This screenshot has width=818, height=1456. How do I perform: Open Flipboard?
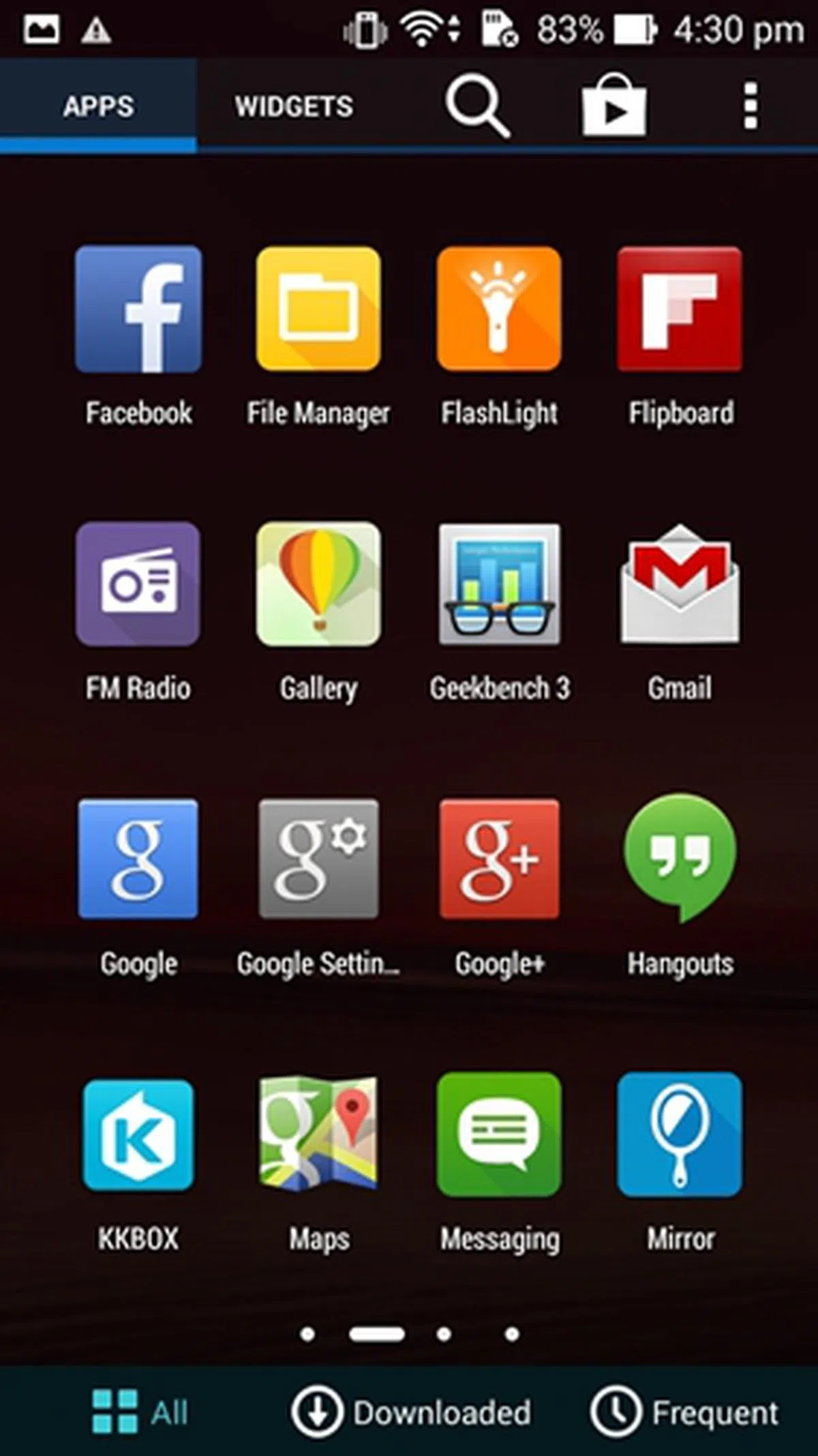pyautogui.click(x=680, y=309)
